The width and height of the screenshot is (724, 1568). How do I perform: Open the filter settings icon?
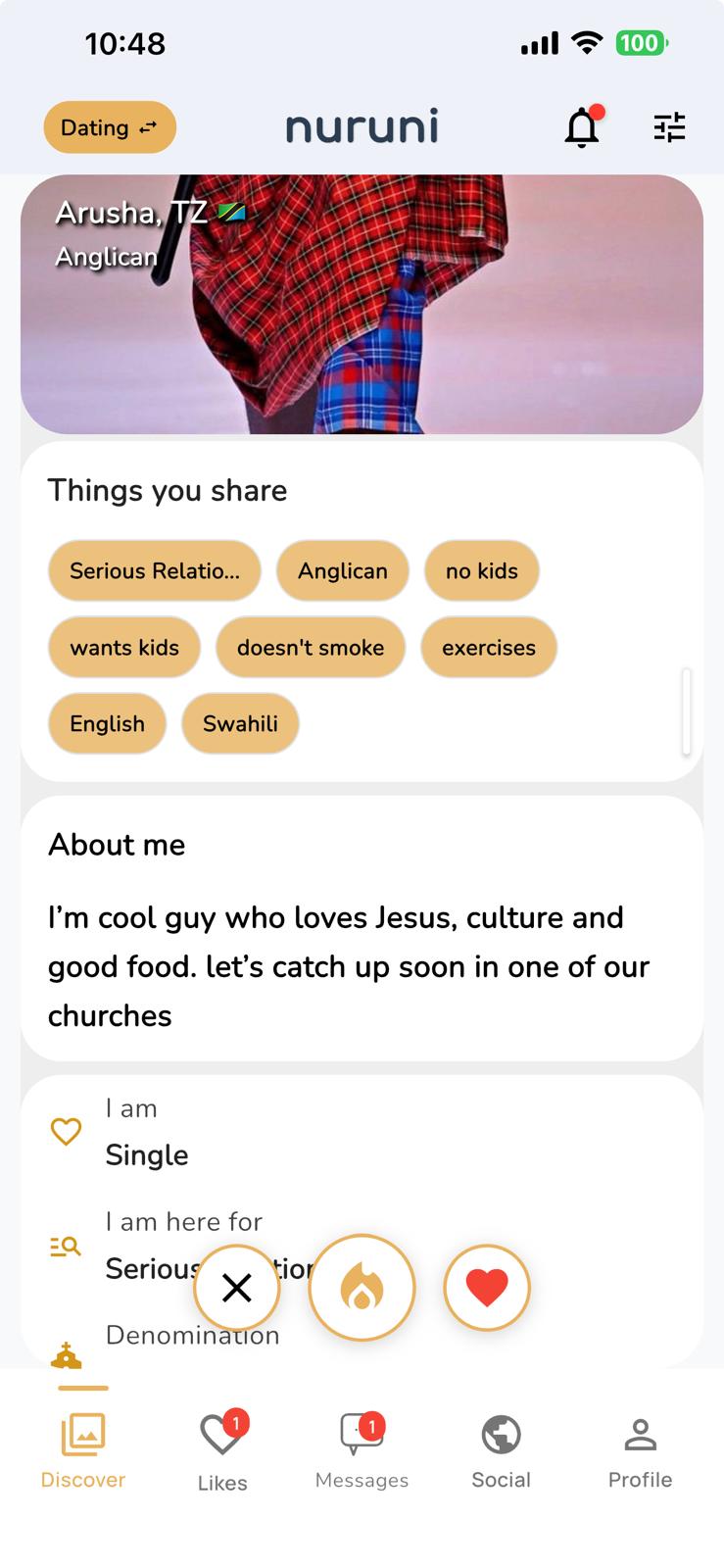(x=671, y=127)
